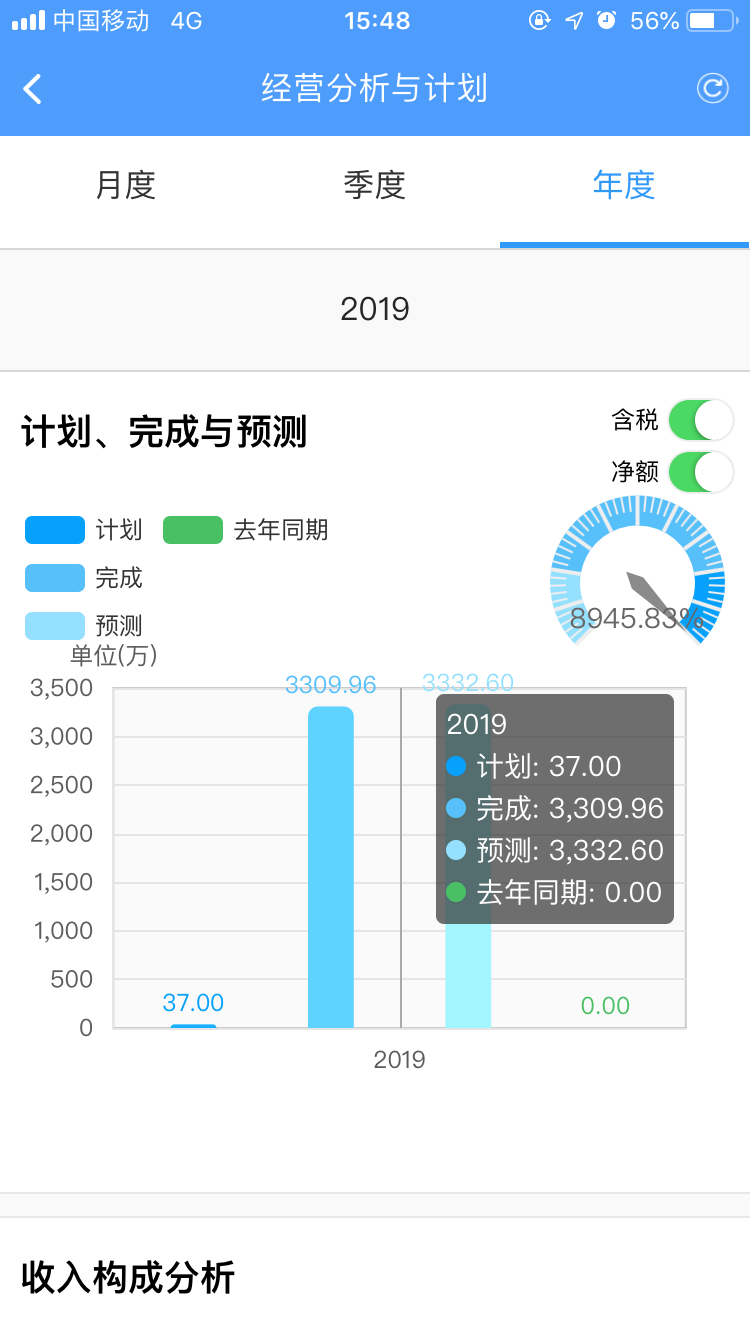Image resolution: width=750 pixels, height=1334 pixels.
Task: Toggle the 完成 legend series
Action: [x=84, y=578]
